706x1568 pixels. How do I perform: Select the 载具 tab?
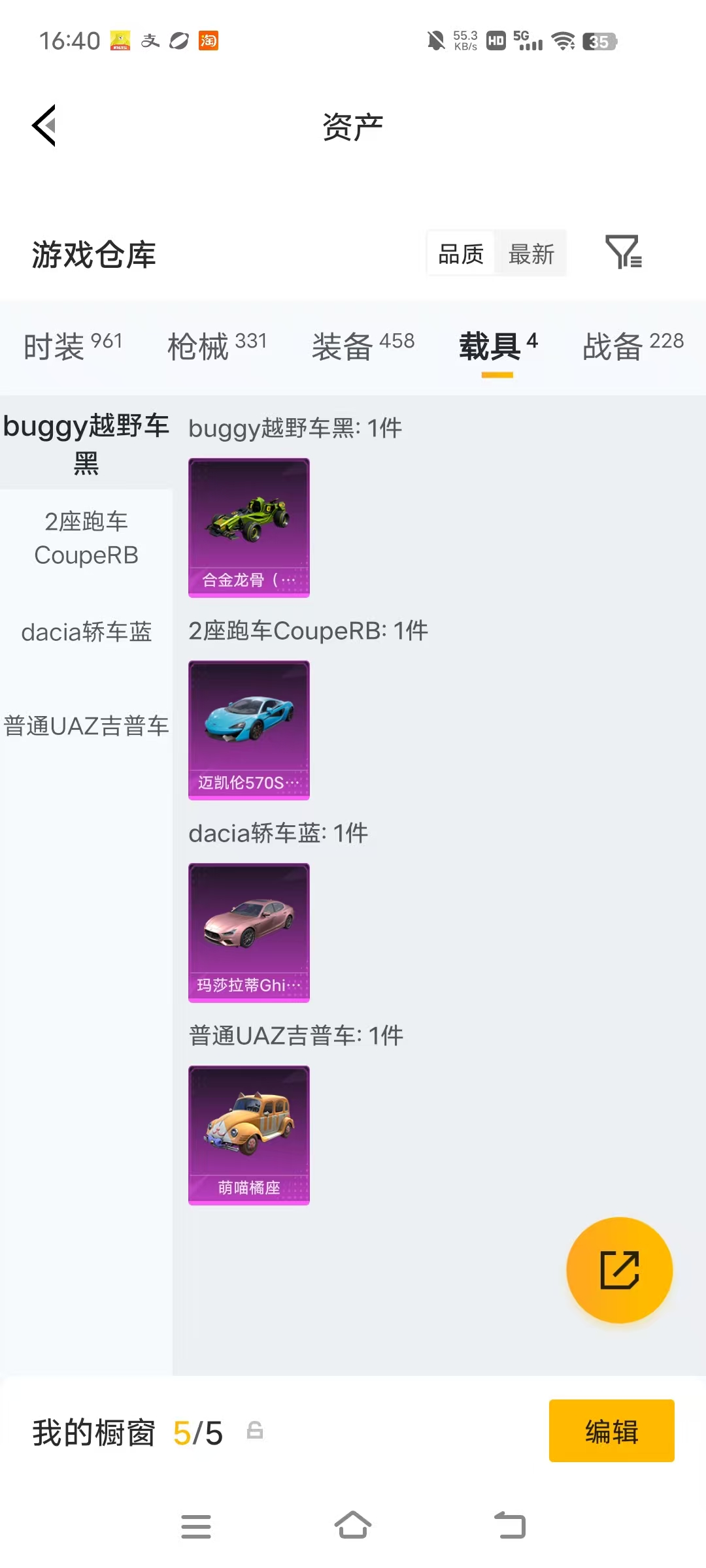point(497,346)
